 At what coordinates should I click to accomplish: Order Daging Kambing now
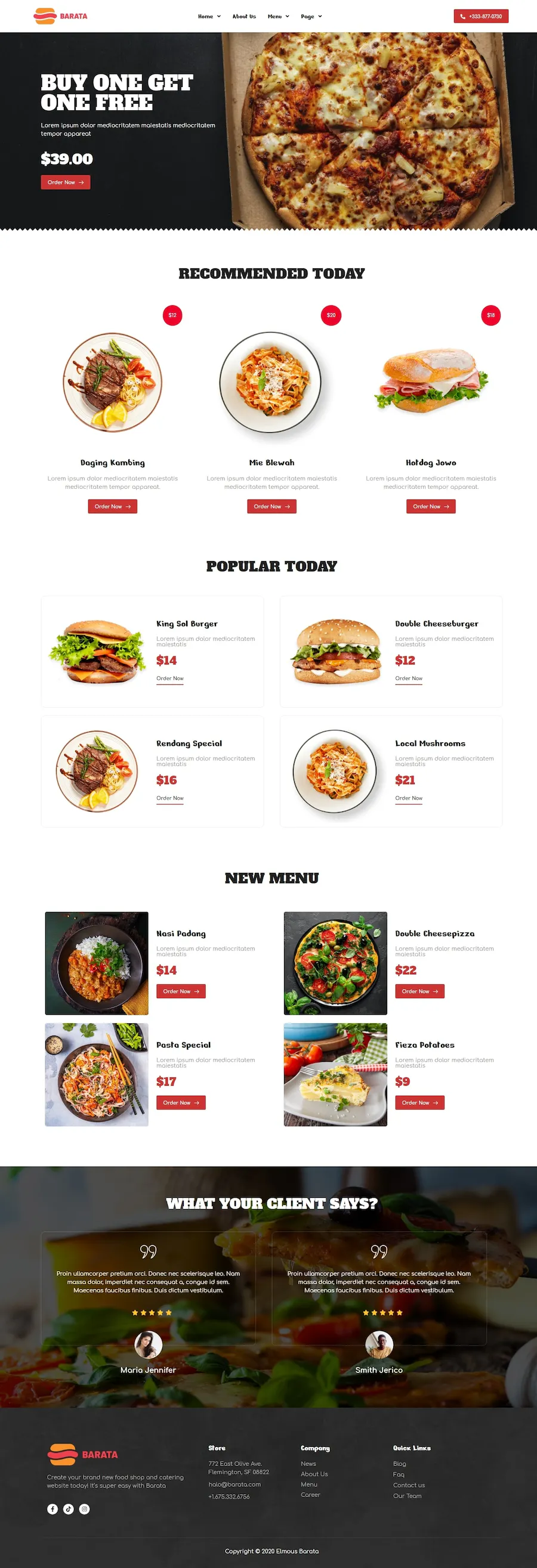tap(112, 506)
